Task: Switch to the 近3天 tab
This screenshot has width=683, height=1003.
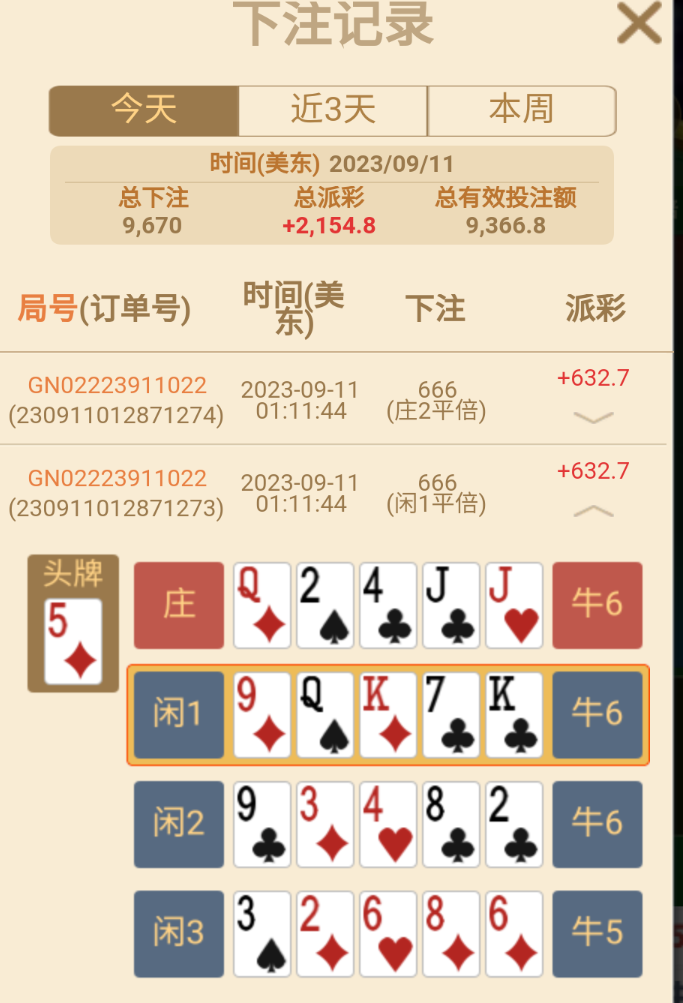Action: click(333, 110)
